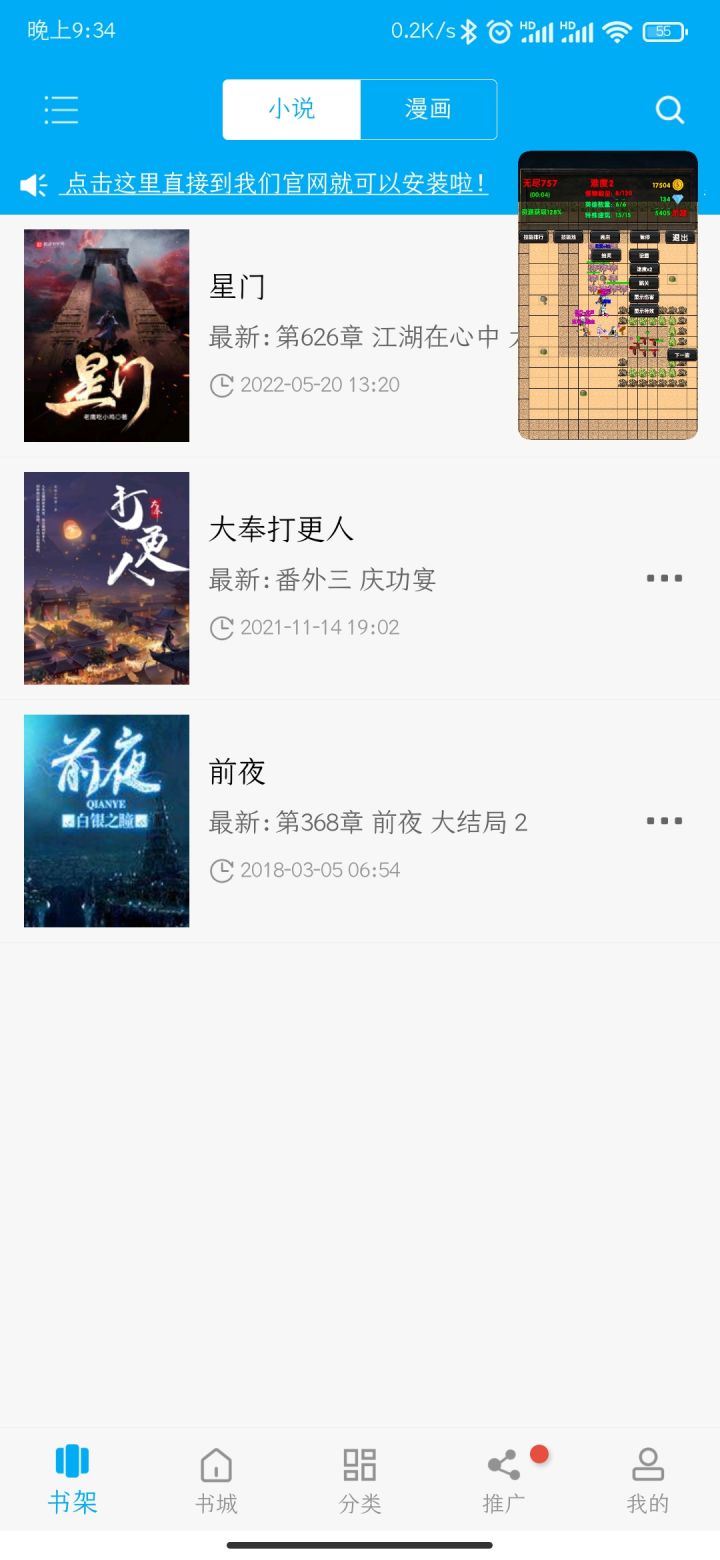Switch to the 漫画 tab
The height and width of the screenshot is (1560, 720).
tap(428, 109)
